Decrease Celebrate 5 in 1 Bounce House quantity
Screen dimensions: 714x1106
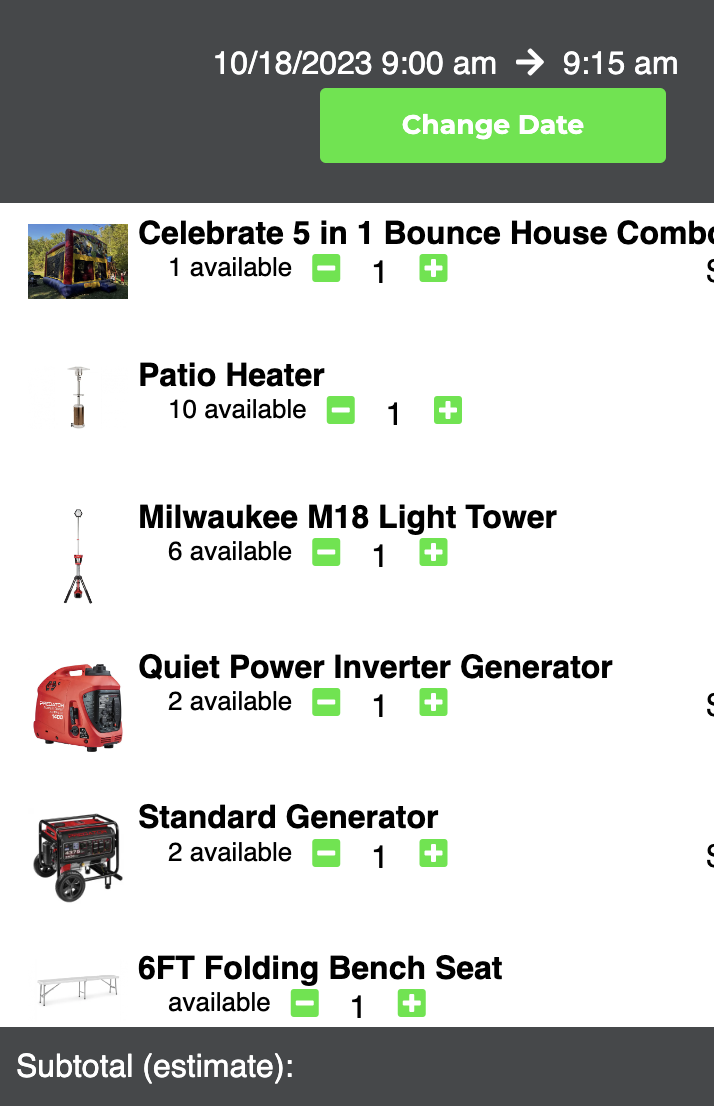(326, 269)
